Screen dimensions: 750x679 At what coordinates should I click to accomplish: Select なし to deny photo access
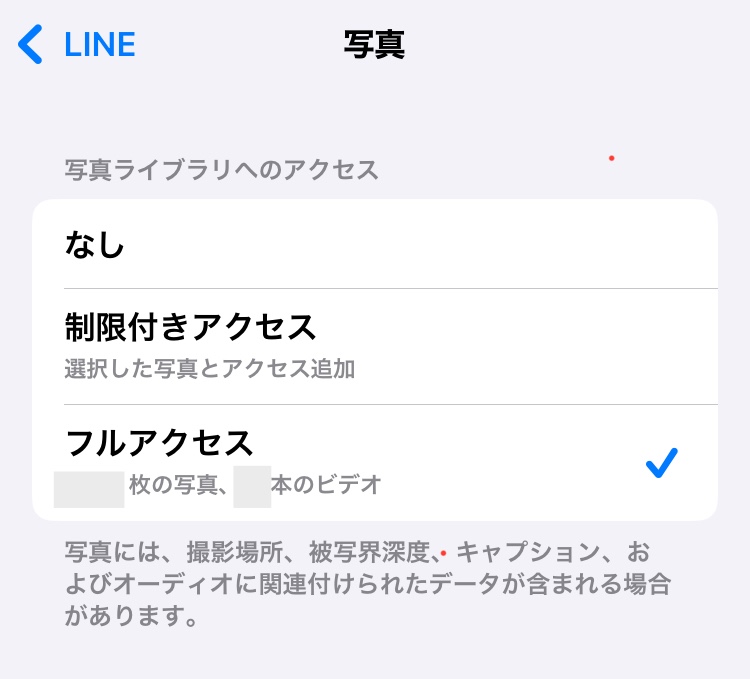point(374,244)
